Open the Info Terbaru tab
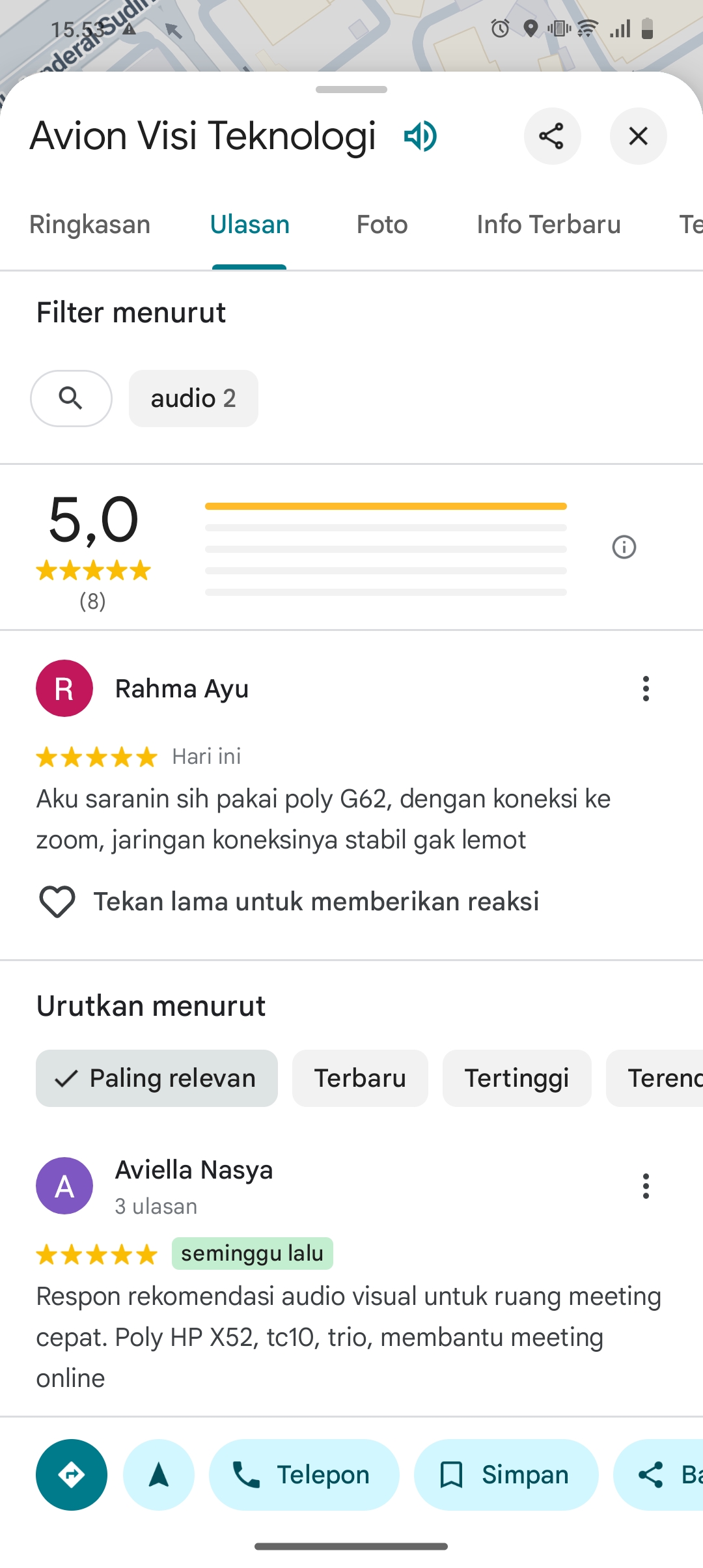 (549, 225)
